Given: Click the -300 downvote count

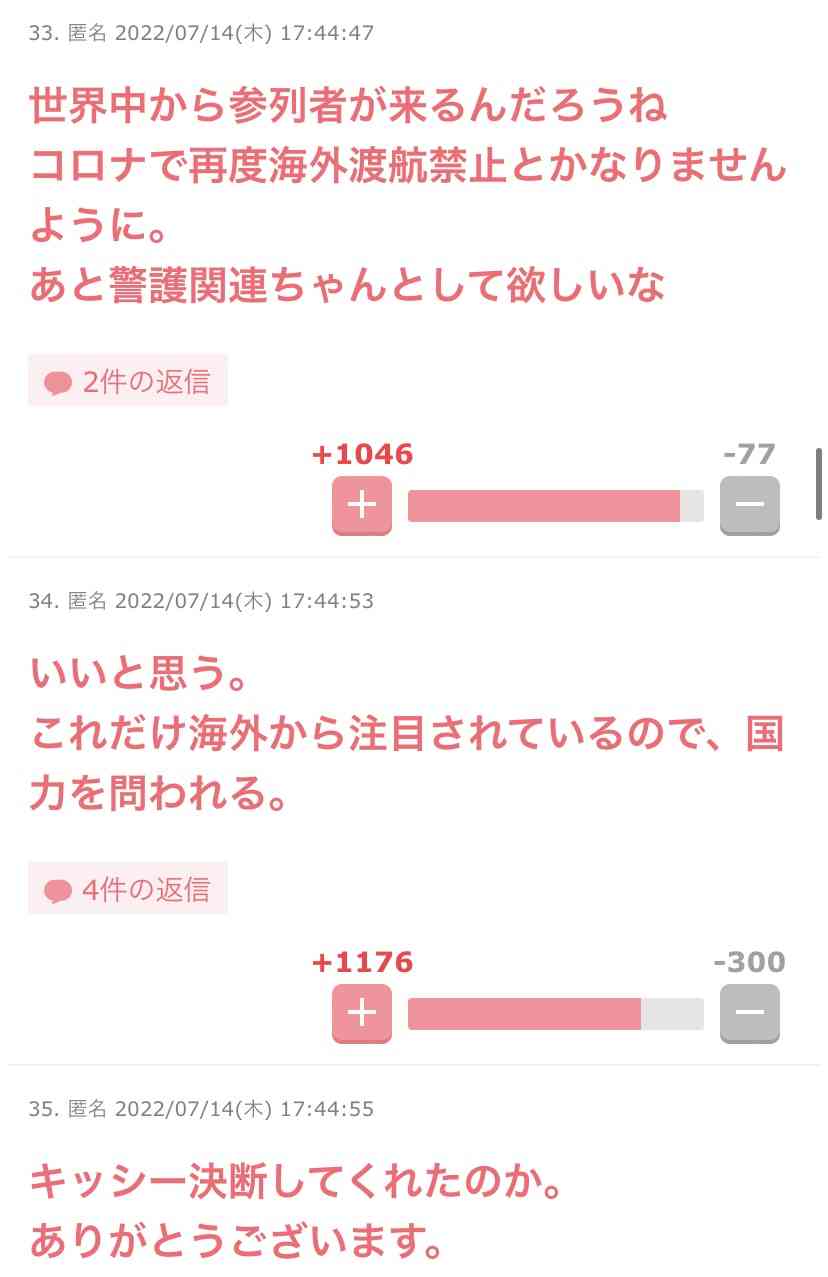Looking at the screenshot, I should 752,962.
